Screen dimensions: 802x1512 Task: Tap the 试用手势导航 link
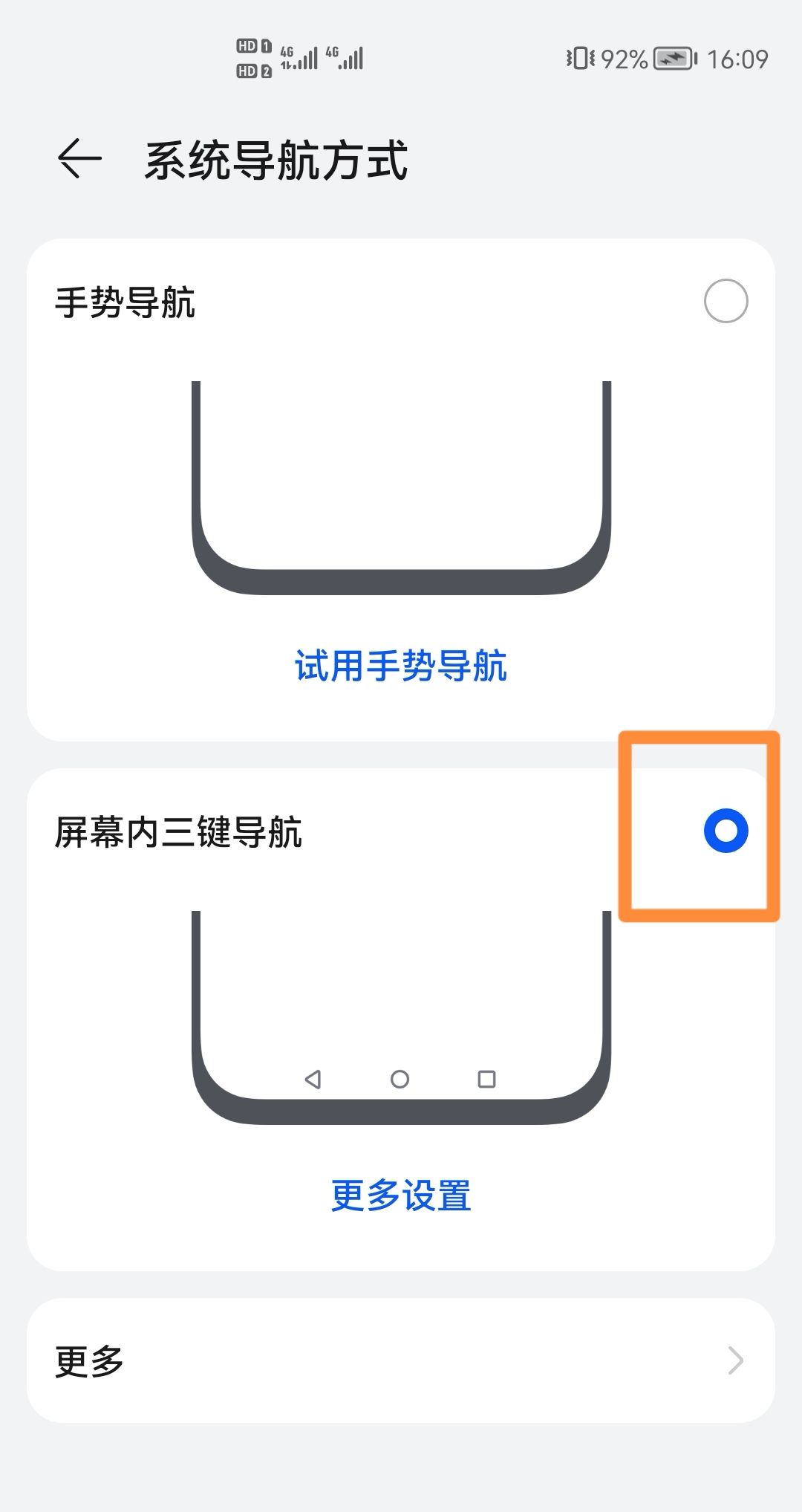click(401, 666)
